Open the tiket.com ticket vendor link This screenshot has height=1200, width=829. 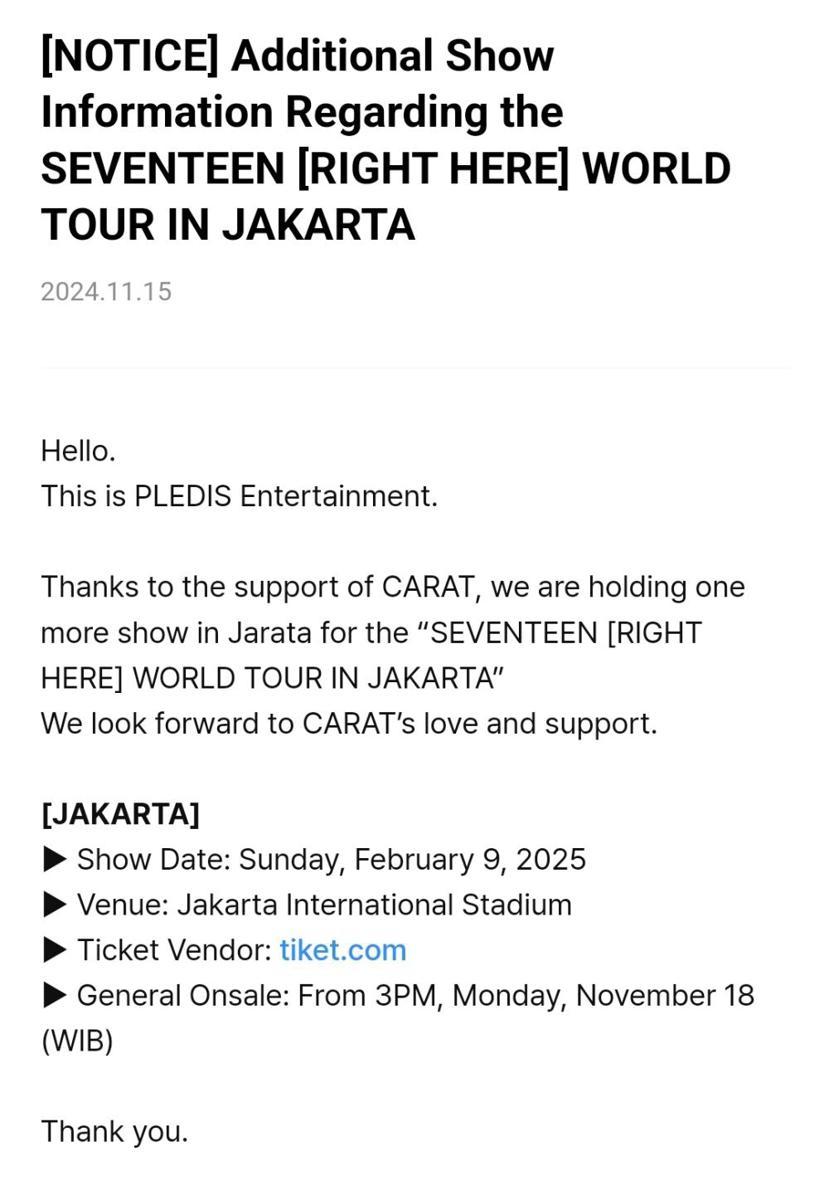pos(343,950)
